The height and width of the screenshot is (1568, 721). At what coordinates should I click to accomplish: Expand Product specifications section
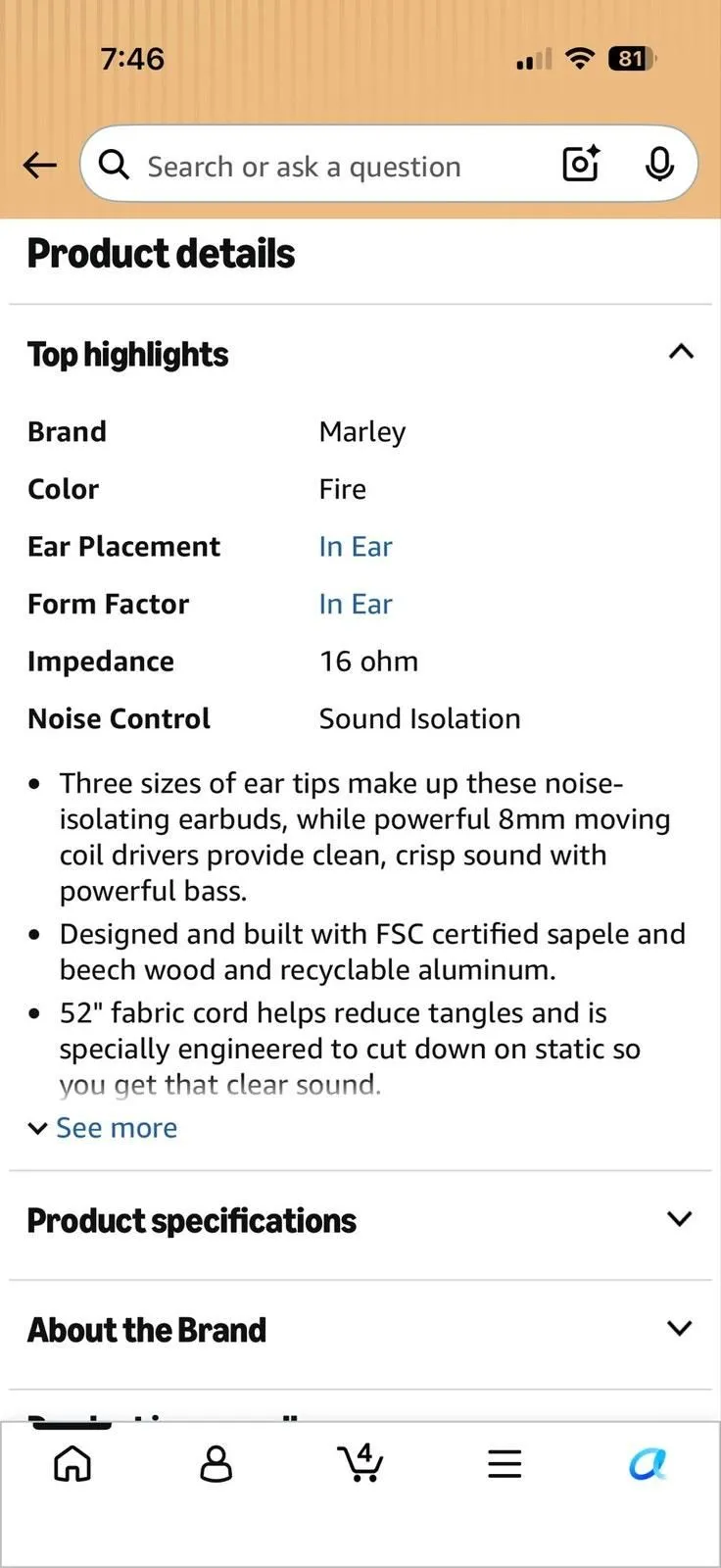360,1221
